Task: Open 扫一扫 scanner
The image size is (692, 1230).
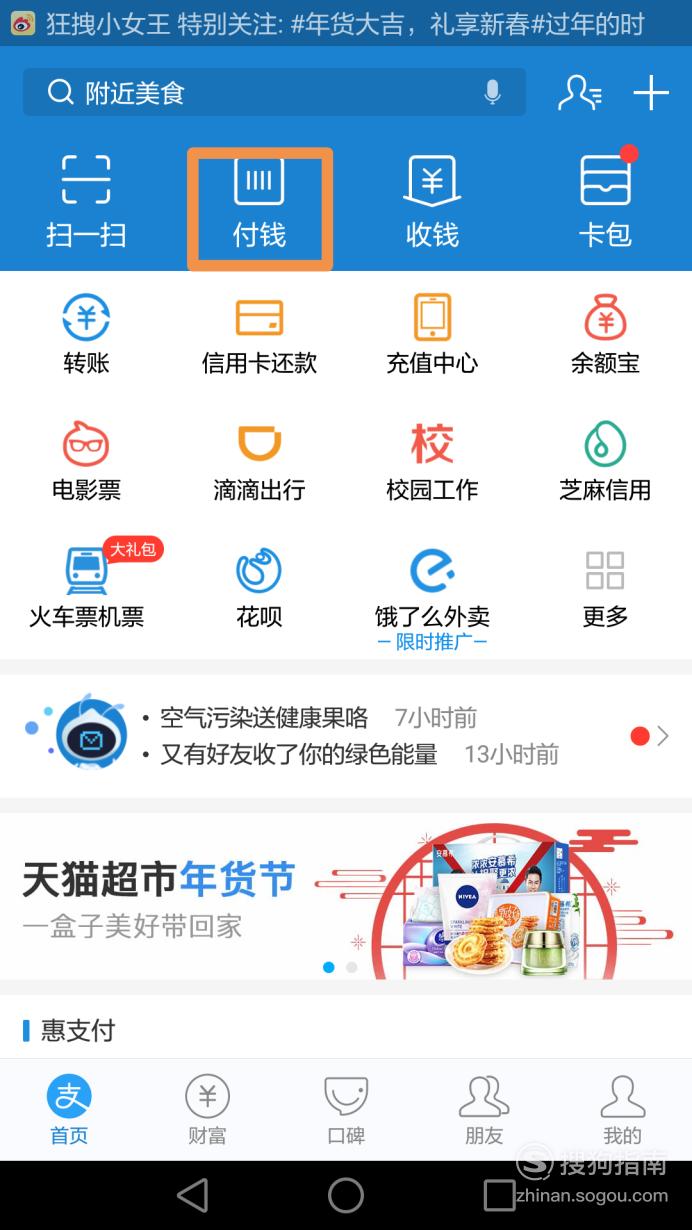Action: click(86, 201)
